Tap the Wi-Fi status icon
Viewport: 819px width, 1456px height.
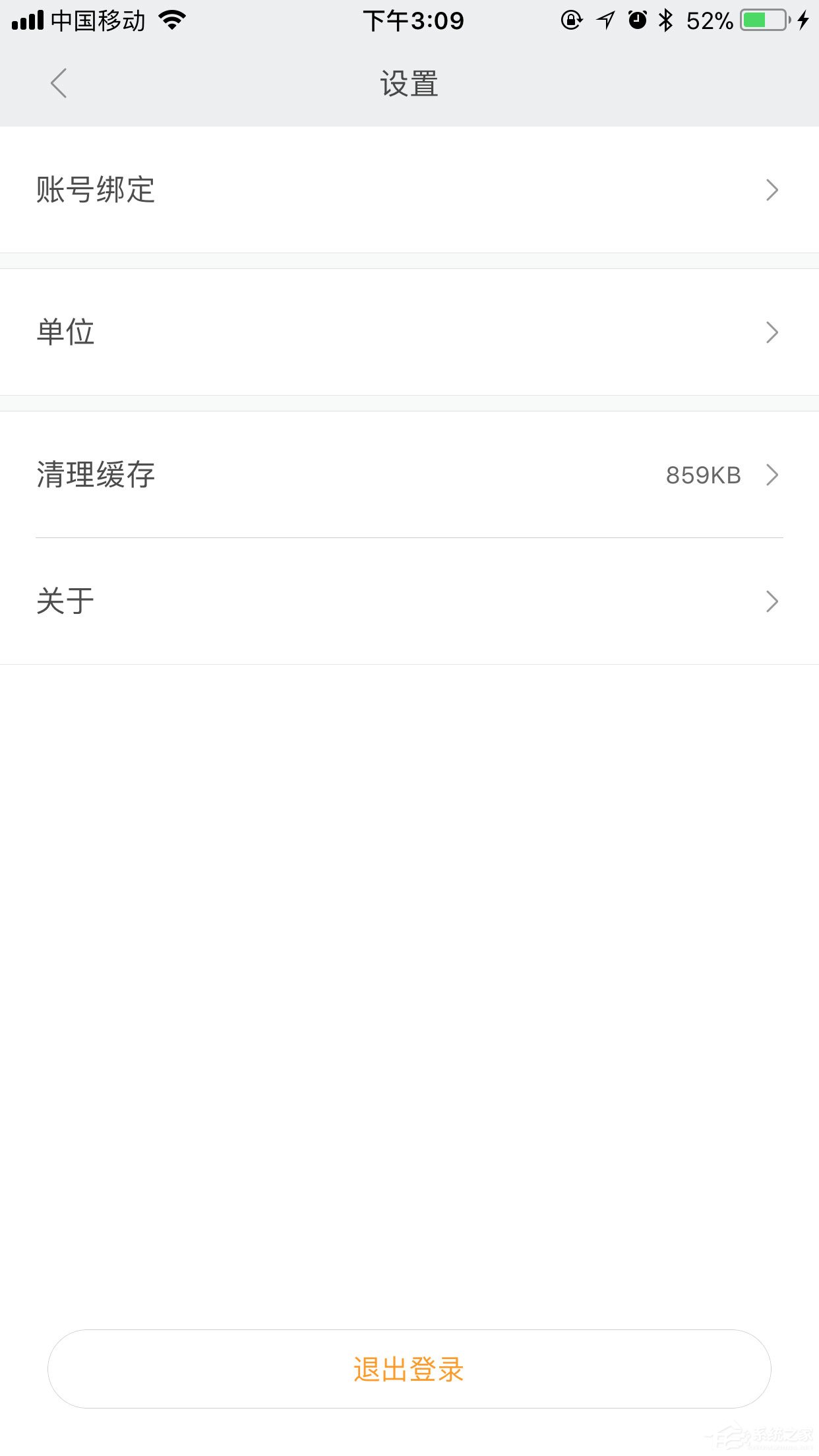tap(173, 20)
